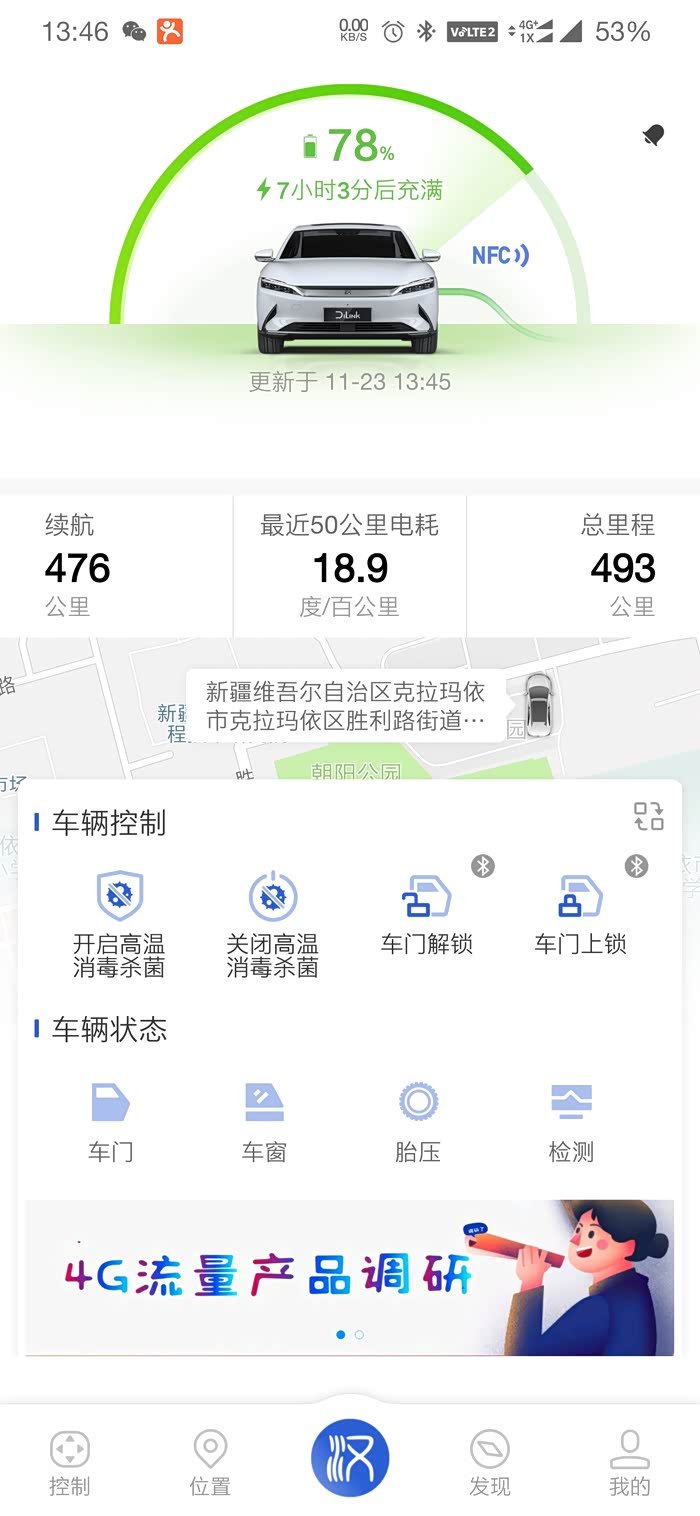Check 车门 status
Screen dimensions: 700x1516
(110, 1121)
